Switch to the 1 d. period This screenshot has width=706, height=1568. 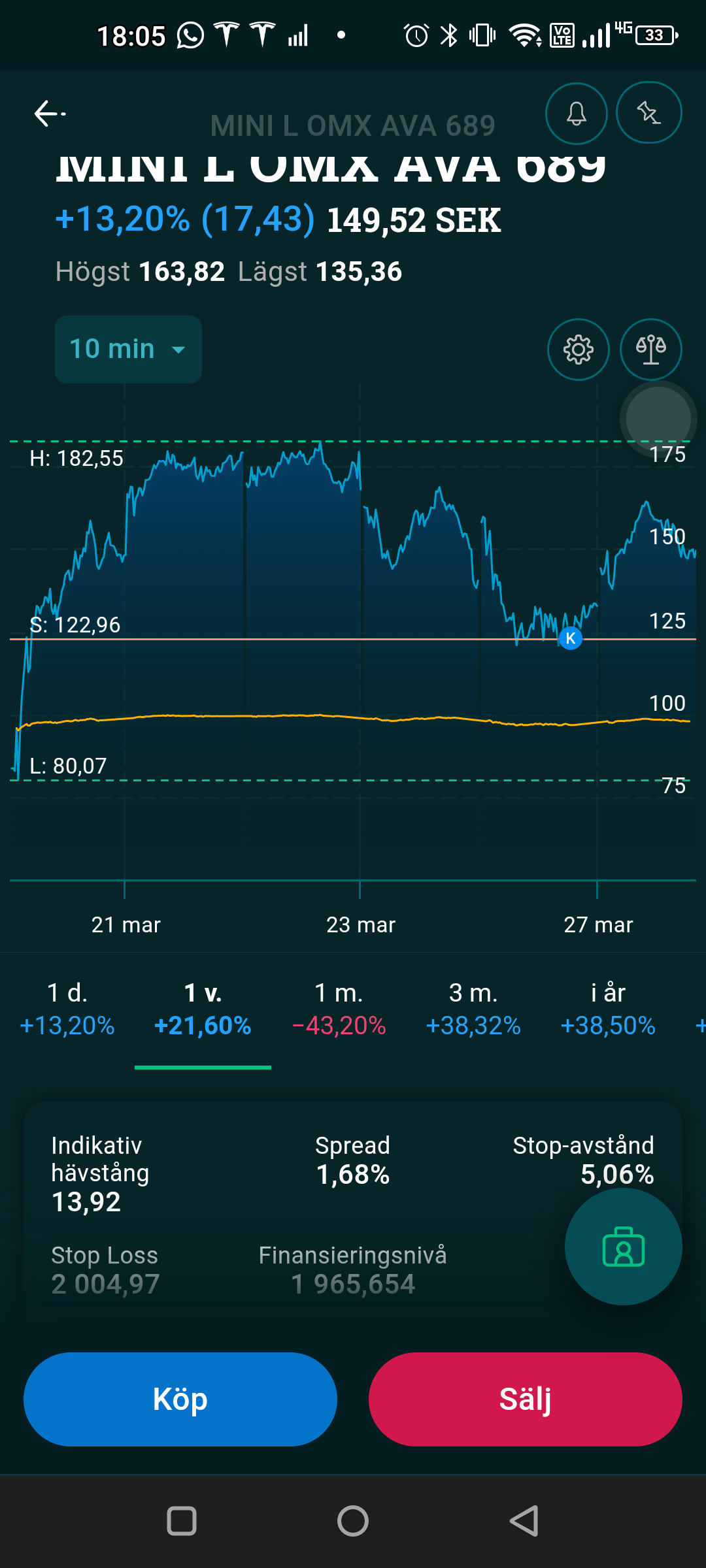point(67,1009)
